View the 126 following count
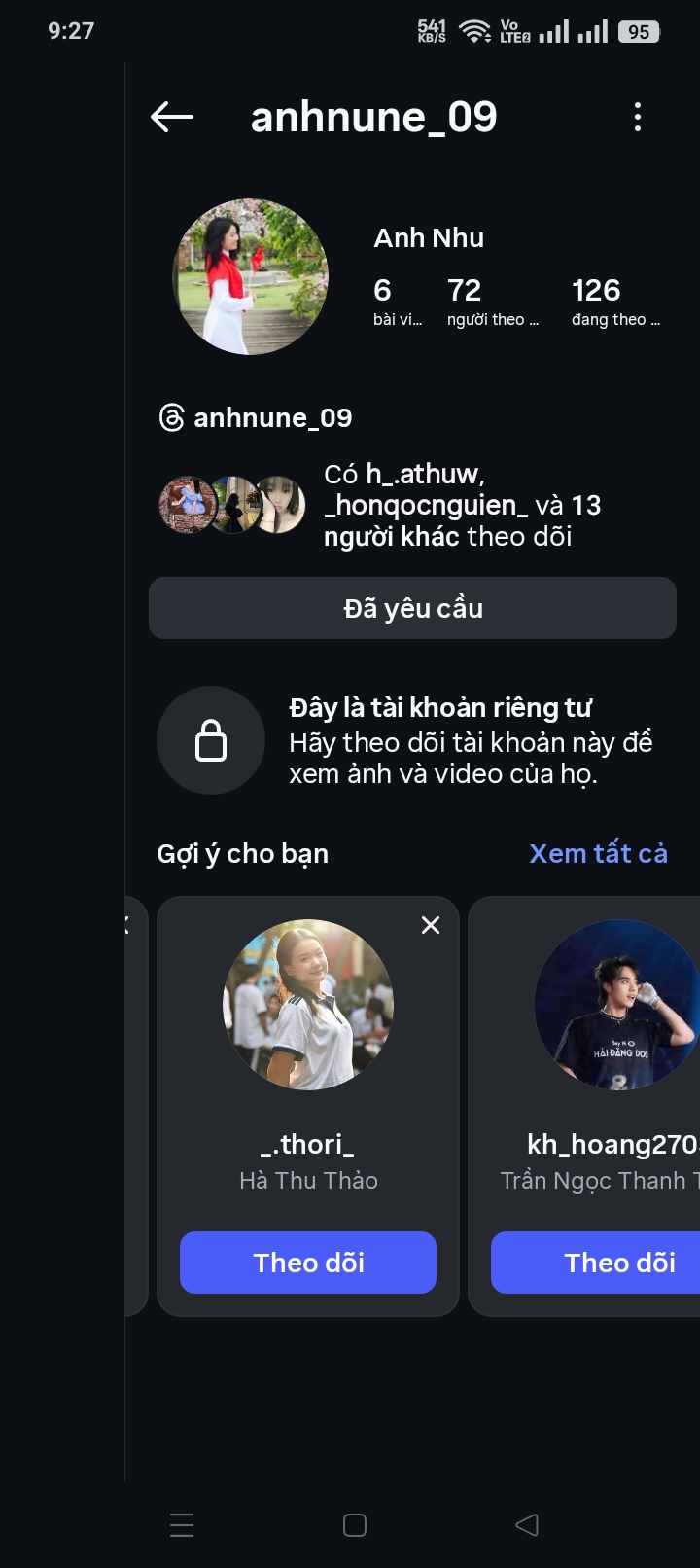Image resolution: width=700 pixels, height=1568 pixels. (x=614, y=302)
